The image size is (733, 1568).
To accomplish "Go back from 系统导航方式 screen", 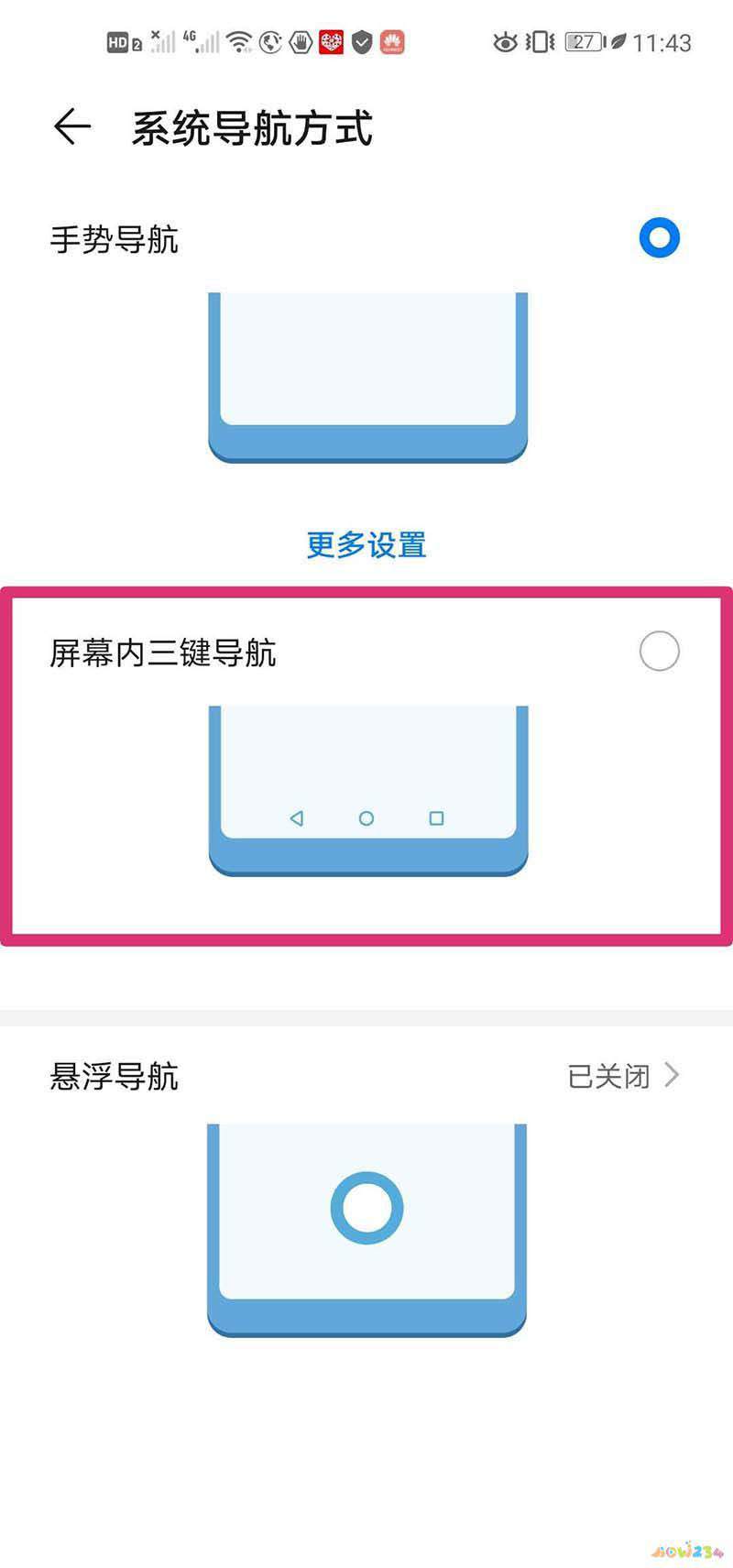I will (72, 127).
